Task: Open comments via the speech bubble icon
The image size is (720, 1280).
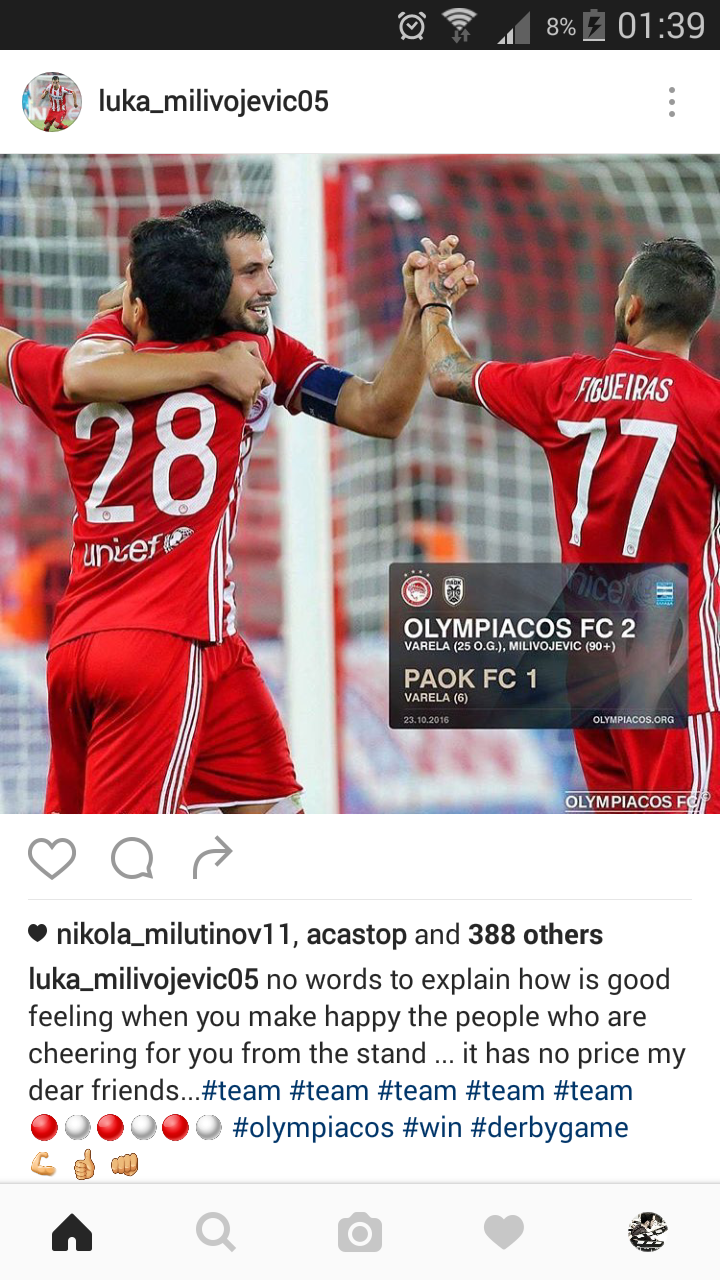Action: pos(132,858)
